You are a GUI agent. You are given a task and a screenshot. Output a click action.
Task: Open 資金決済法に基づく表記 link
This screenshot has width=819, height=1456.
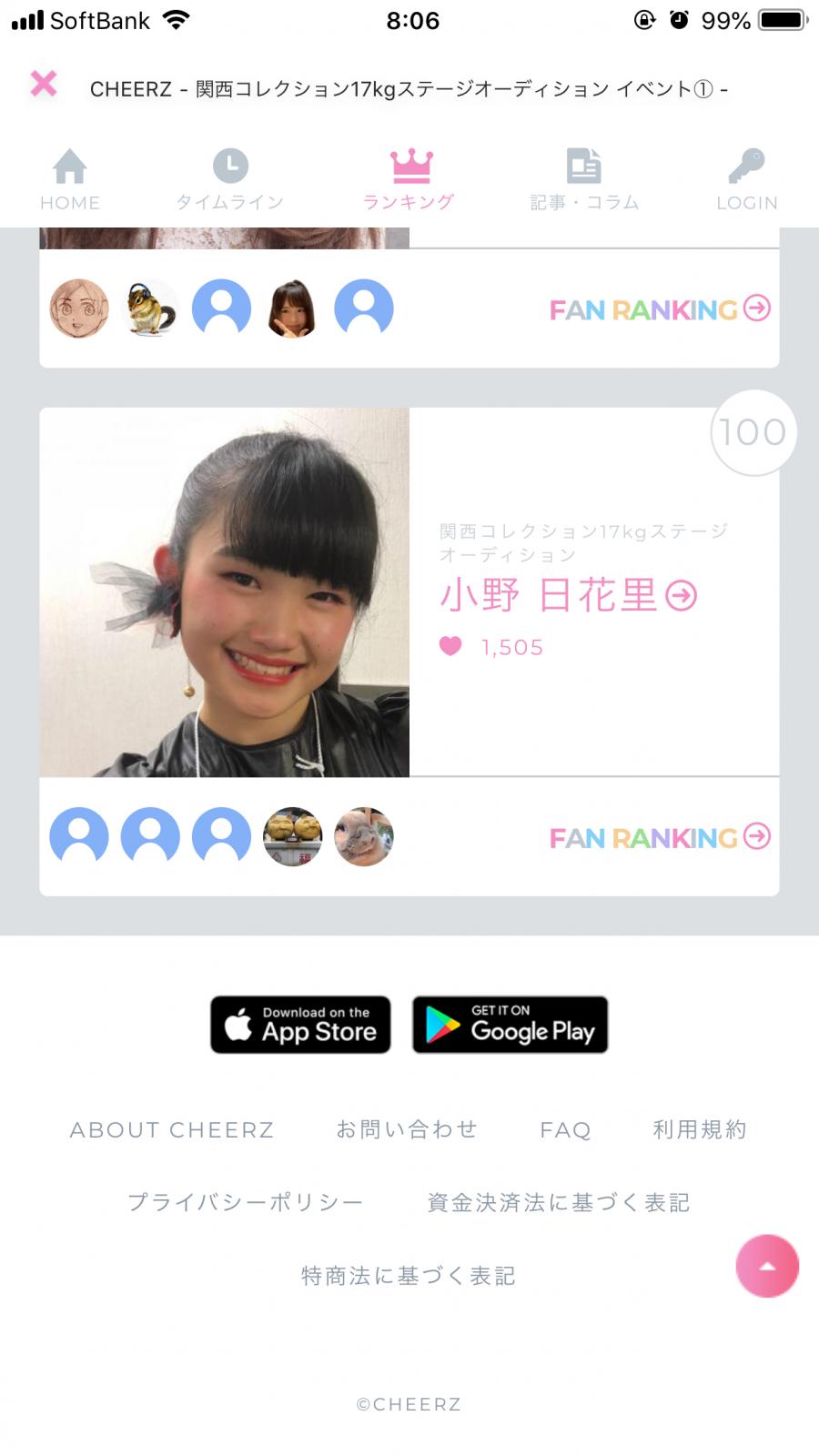pos(559,1203)
